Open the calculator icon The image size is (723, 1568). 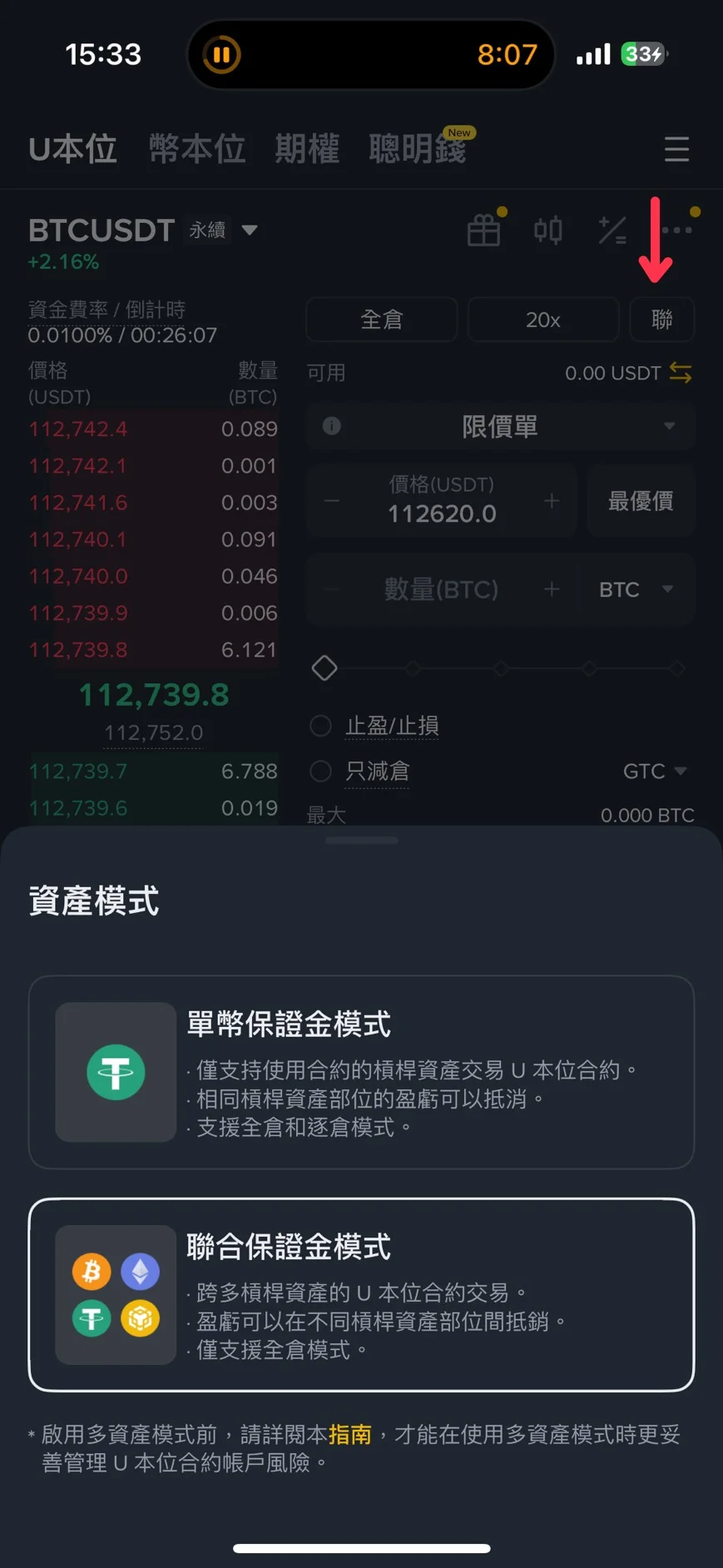(612, 231)
